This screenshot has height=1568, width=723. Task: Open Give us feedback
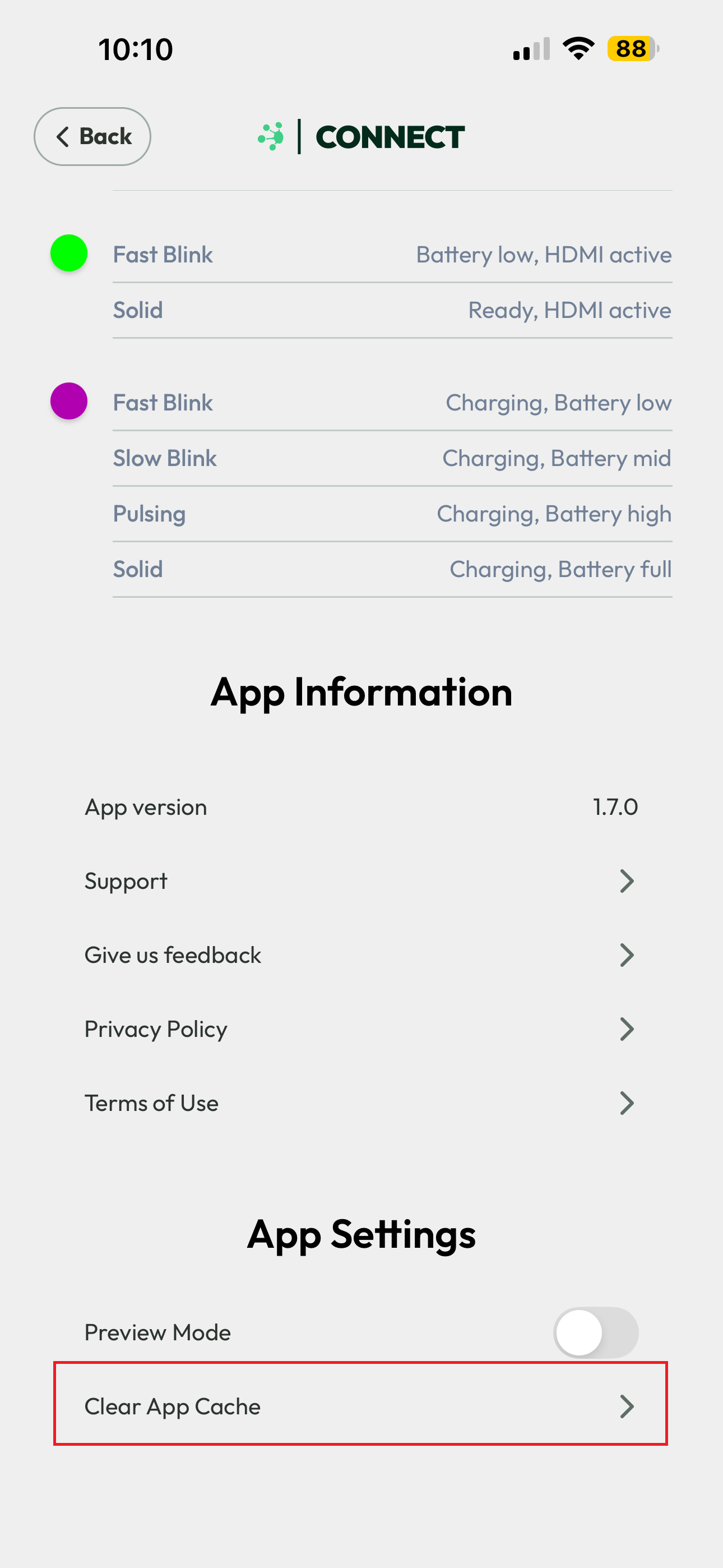click(360, 955)
